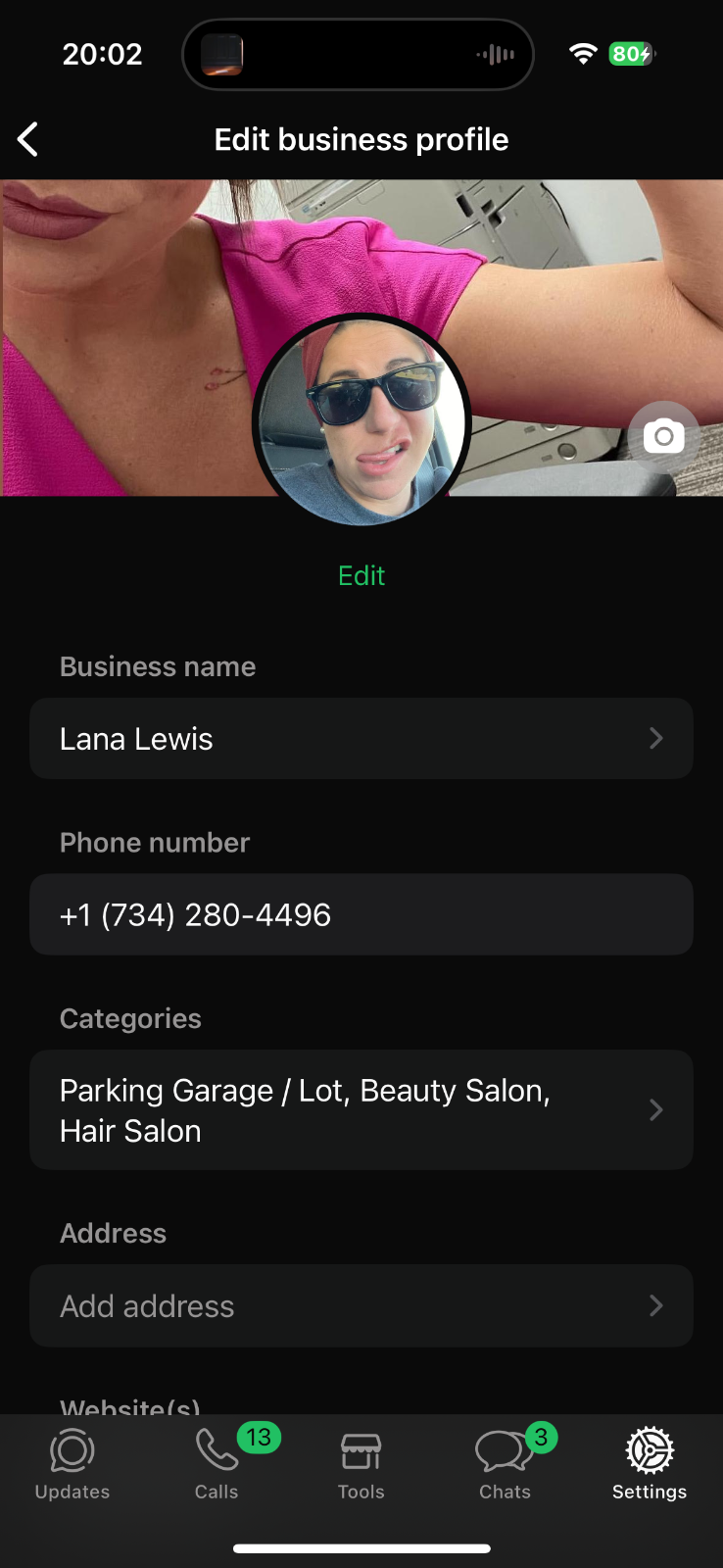The height and width of the screenshot is (1568, 723).
Task: Open the round profile photo
Action: [x=361, y=421]
